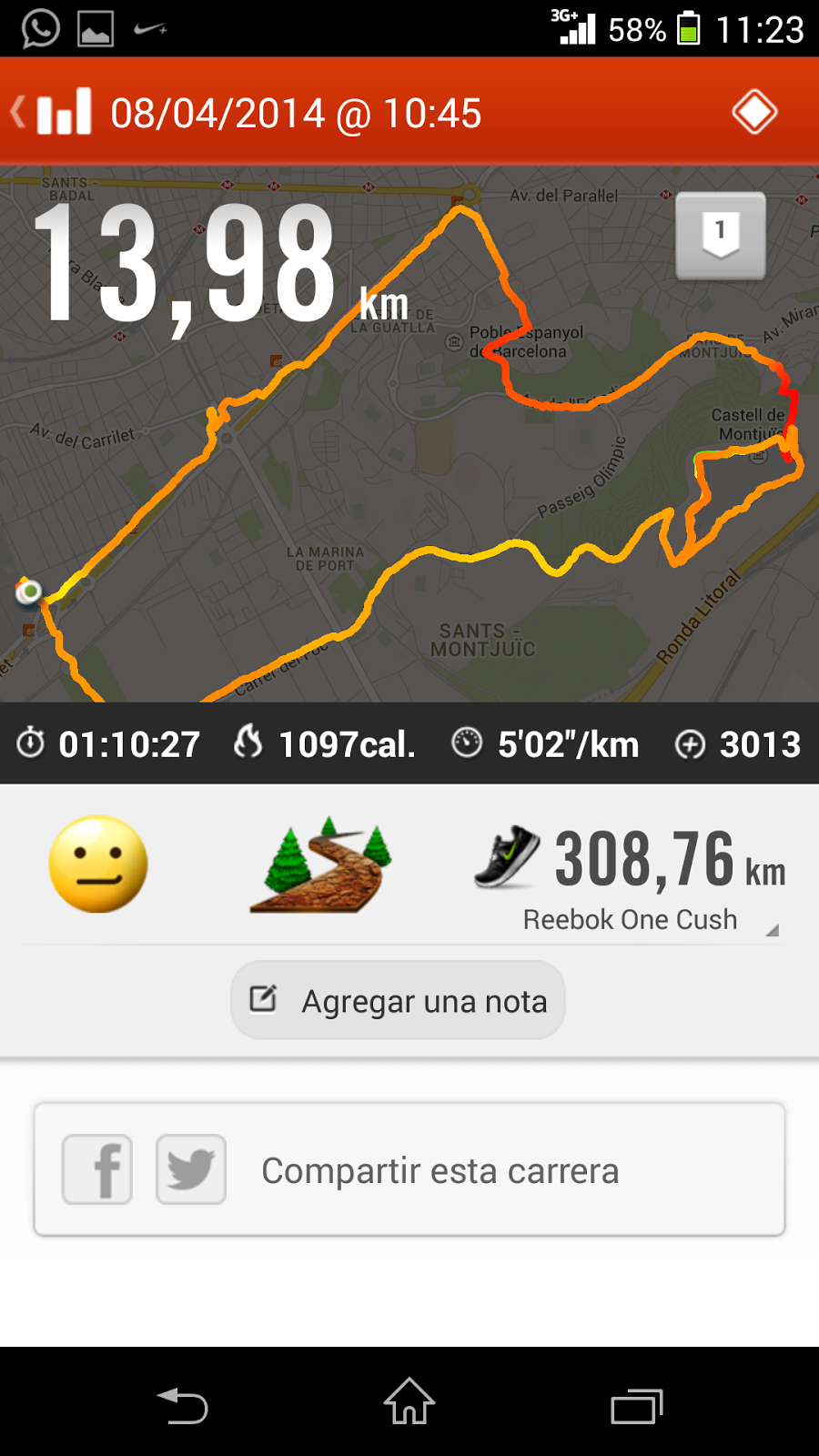
Task: Tap the system back button
Action: point(182,1406)
